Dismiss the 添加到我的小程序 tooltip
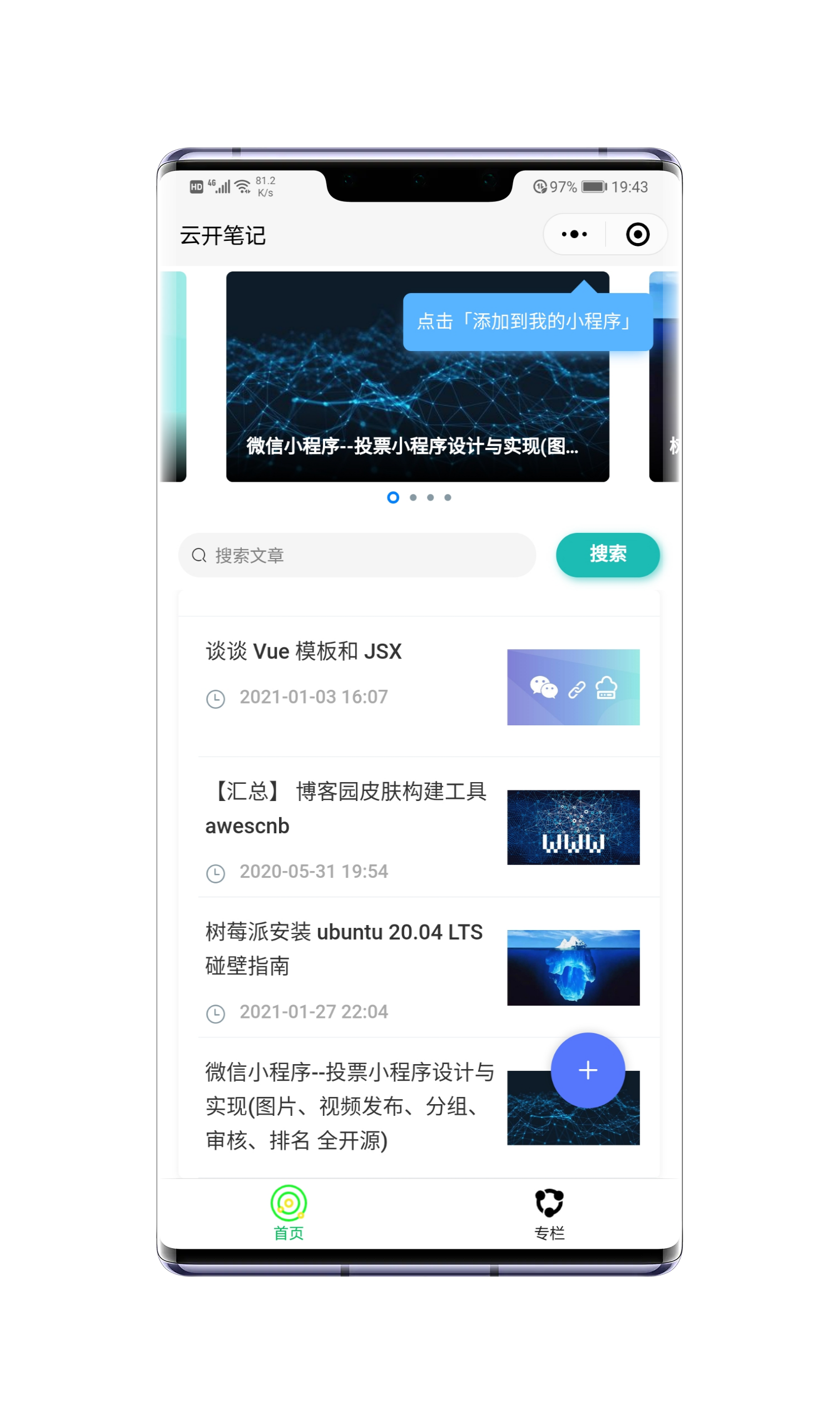The width and height of the screenshot is (840, 1424). pyautogui.click(x=528, y=322)
